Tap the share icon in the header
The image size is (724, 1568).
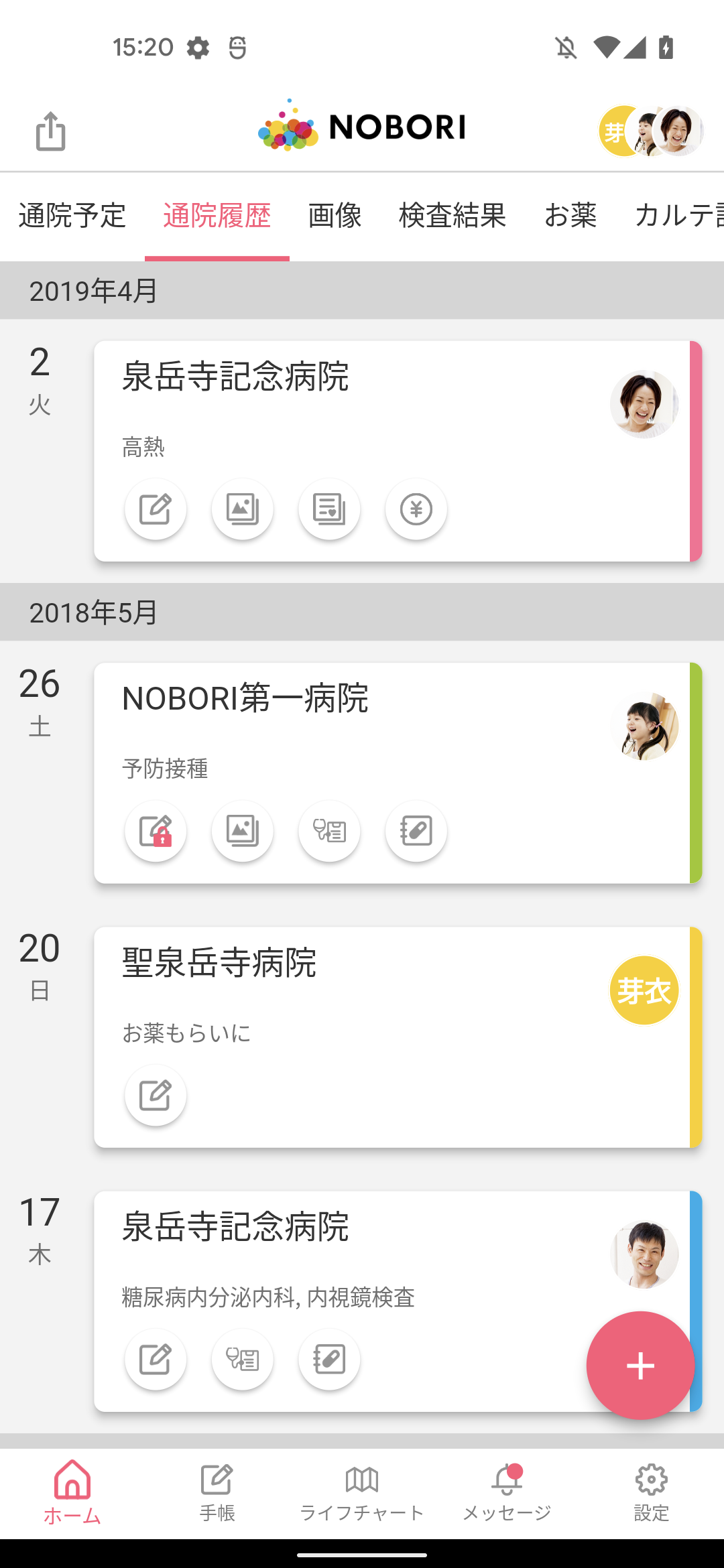[x=50, y=131]
